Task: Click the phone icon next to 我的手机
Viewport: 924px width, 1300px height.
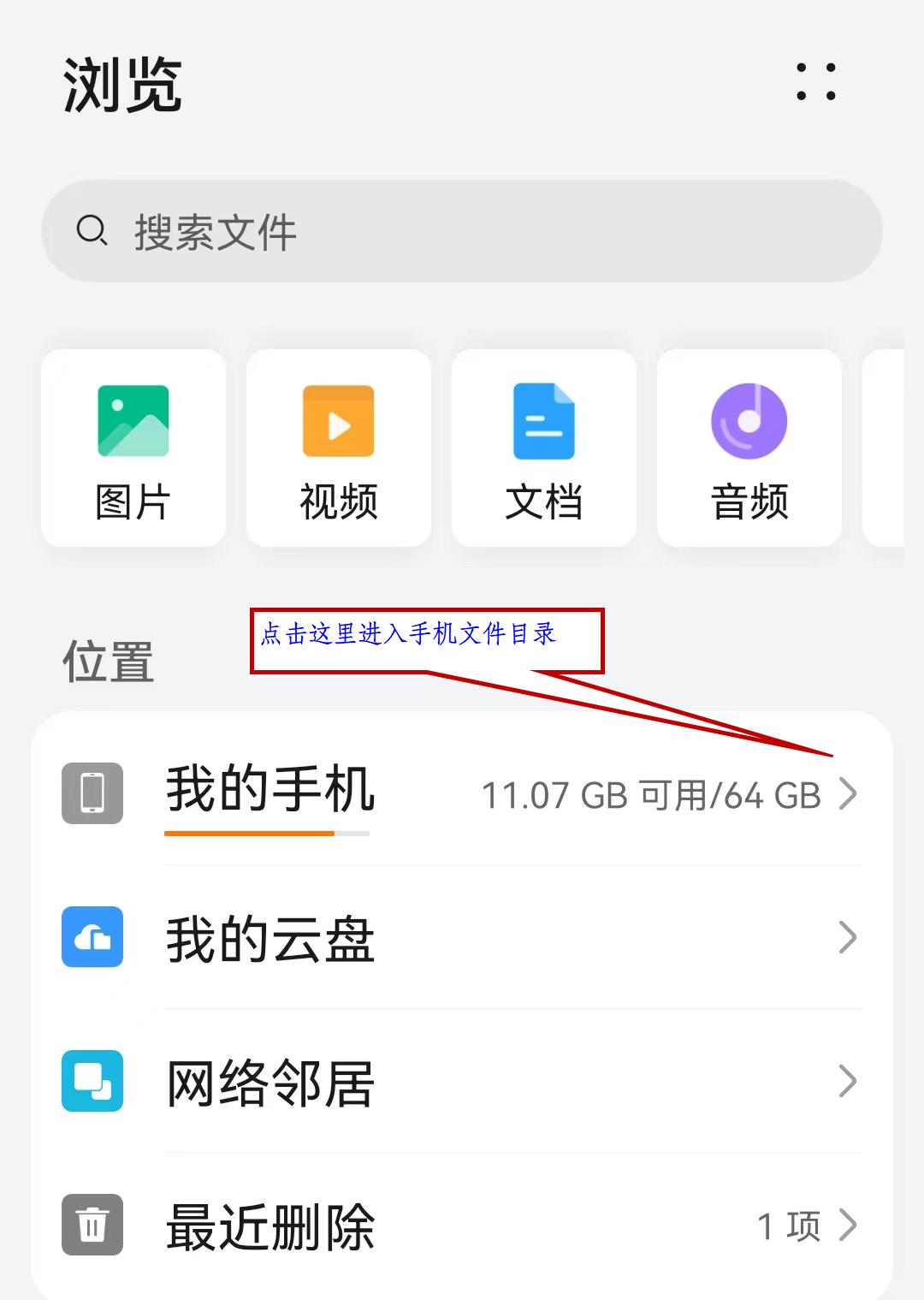Action: point(92,794)
